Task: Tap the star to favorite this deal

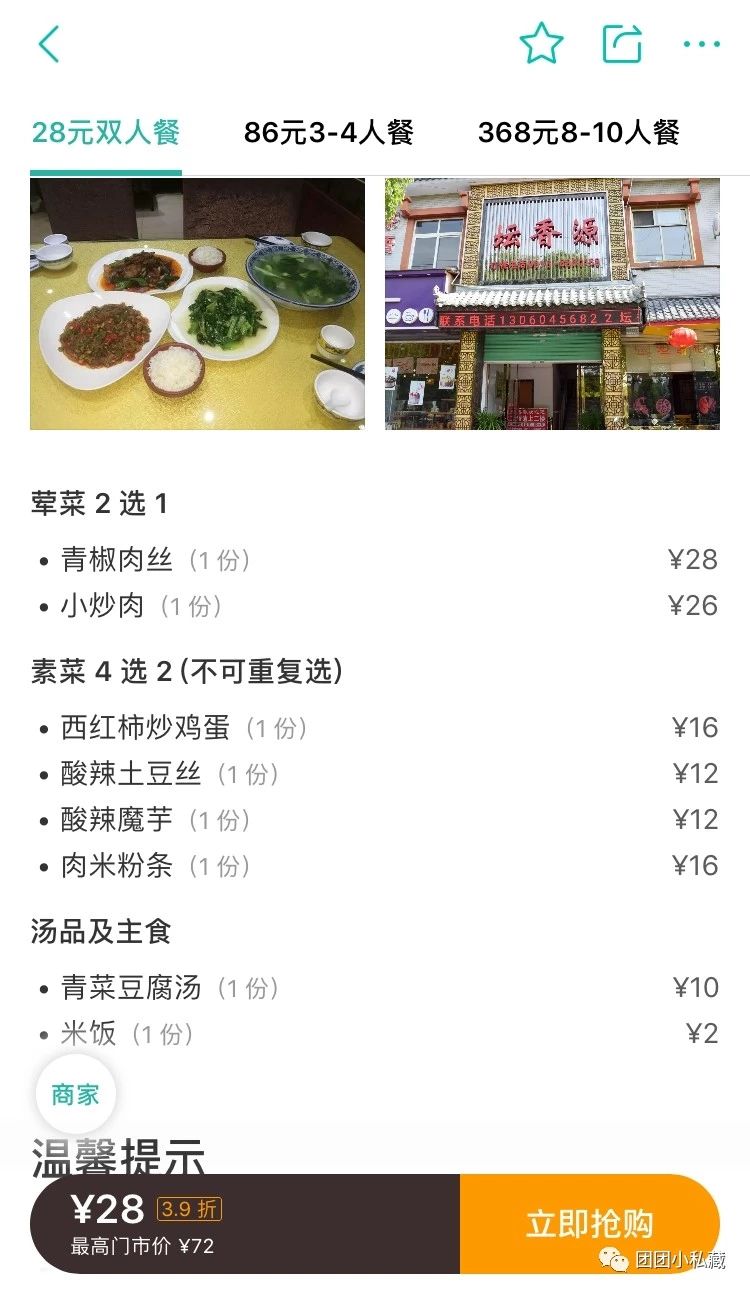Action: [x=541, y=42]
